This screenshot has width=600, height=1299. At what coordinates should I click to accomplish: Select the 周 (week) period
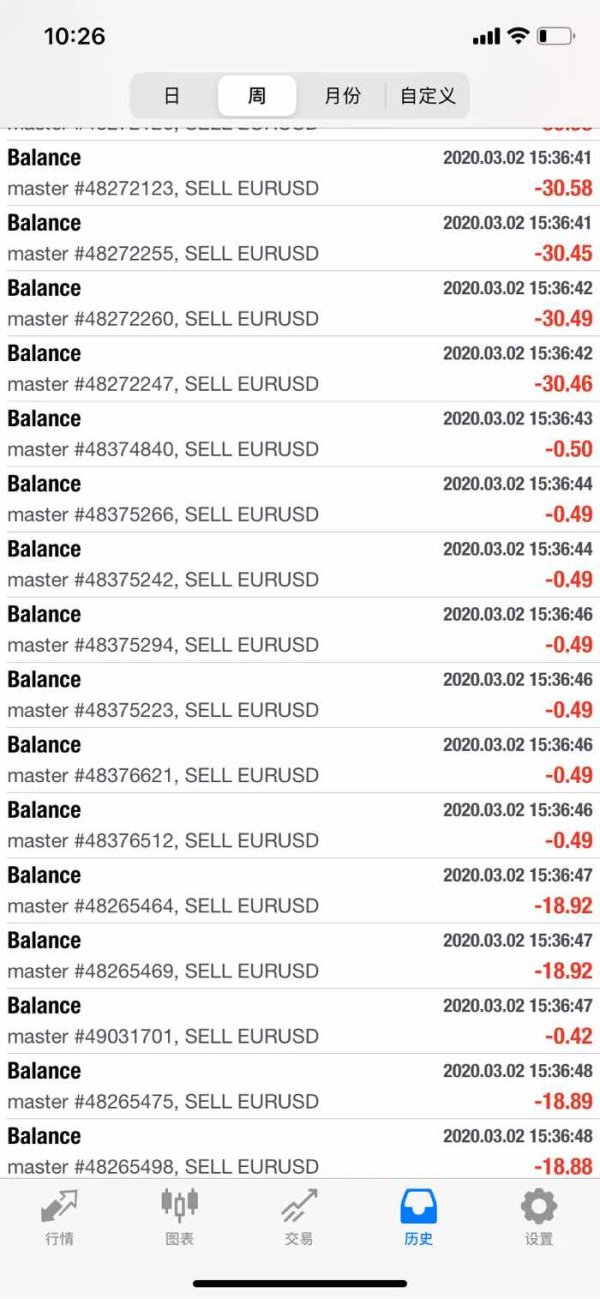[x=257, y=96]
